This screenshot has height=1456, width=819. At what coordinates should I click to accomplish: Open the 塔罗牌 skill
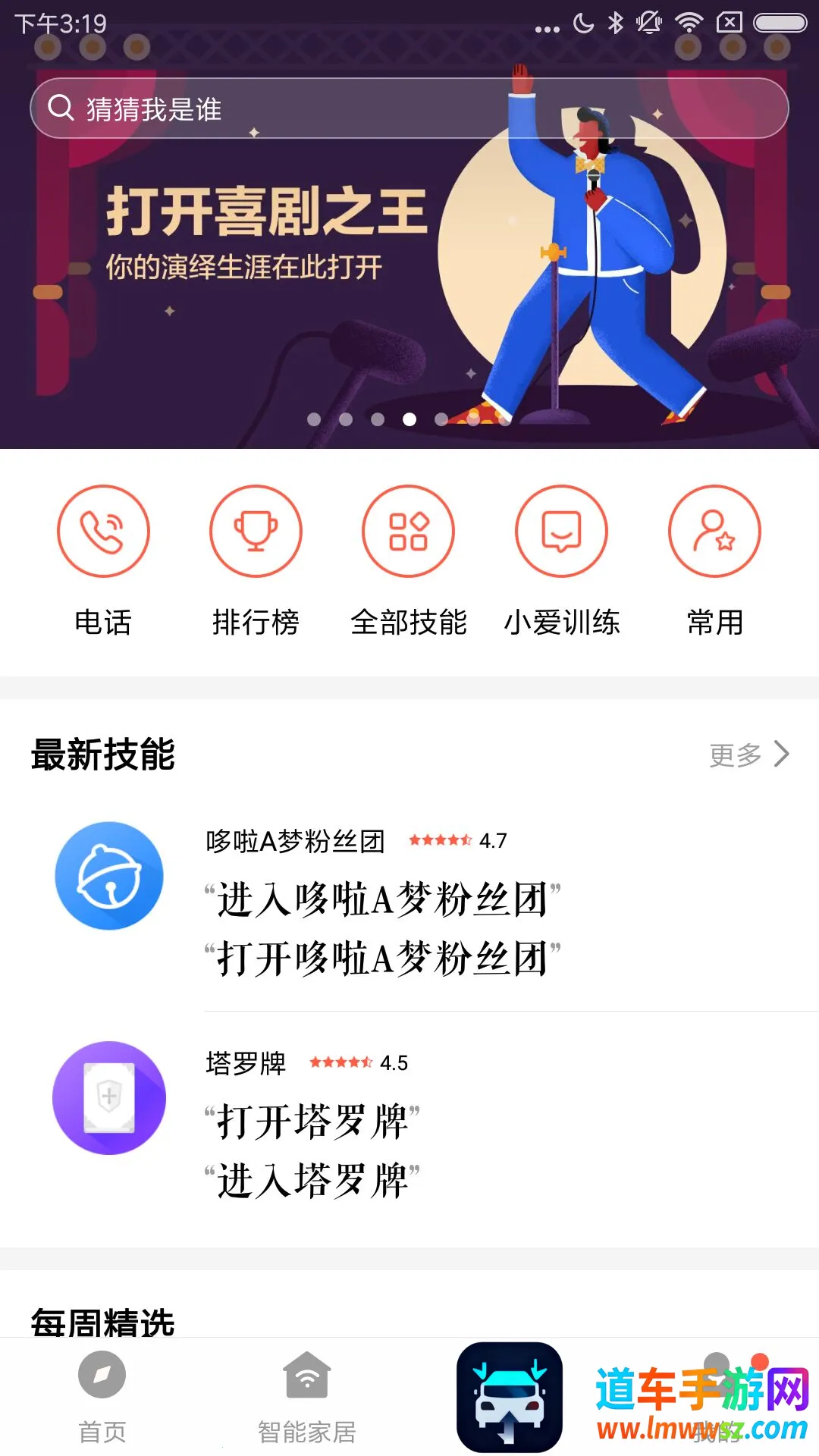409,1122
